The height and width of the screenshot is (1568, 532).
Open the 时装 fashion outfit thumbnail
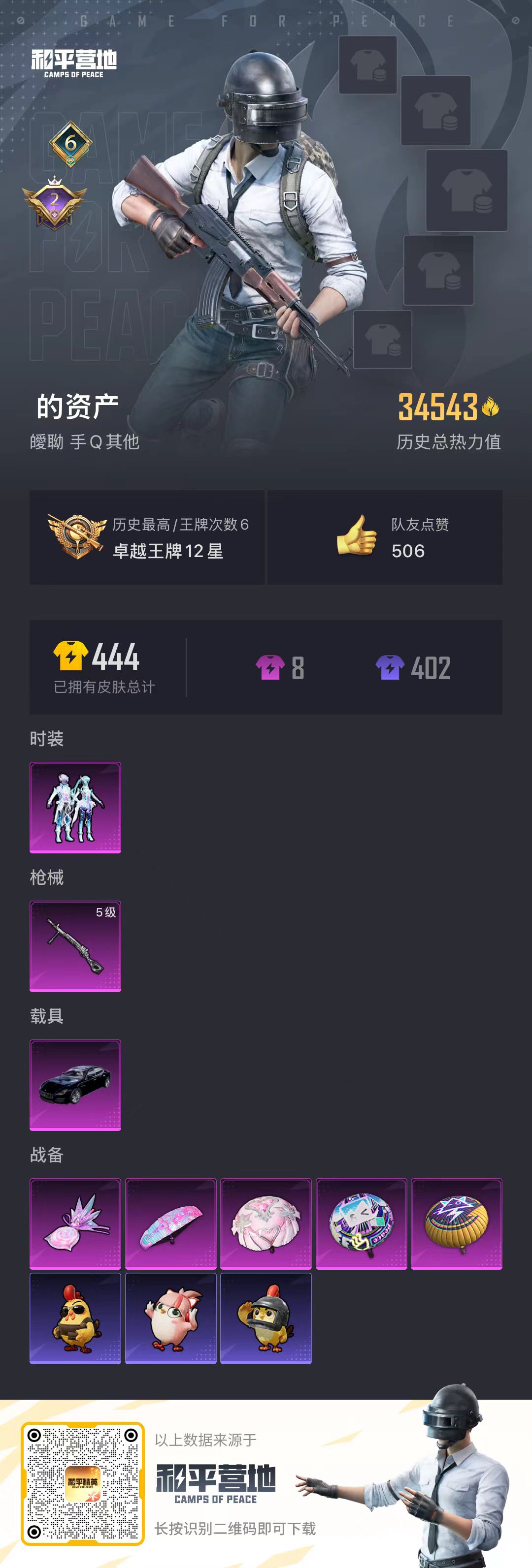[x=75, y=807]
